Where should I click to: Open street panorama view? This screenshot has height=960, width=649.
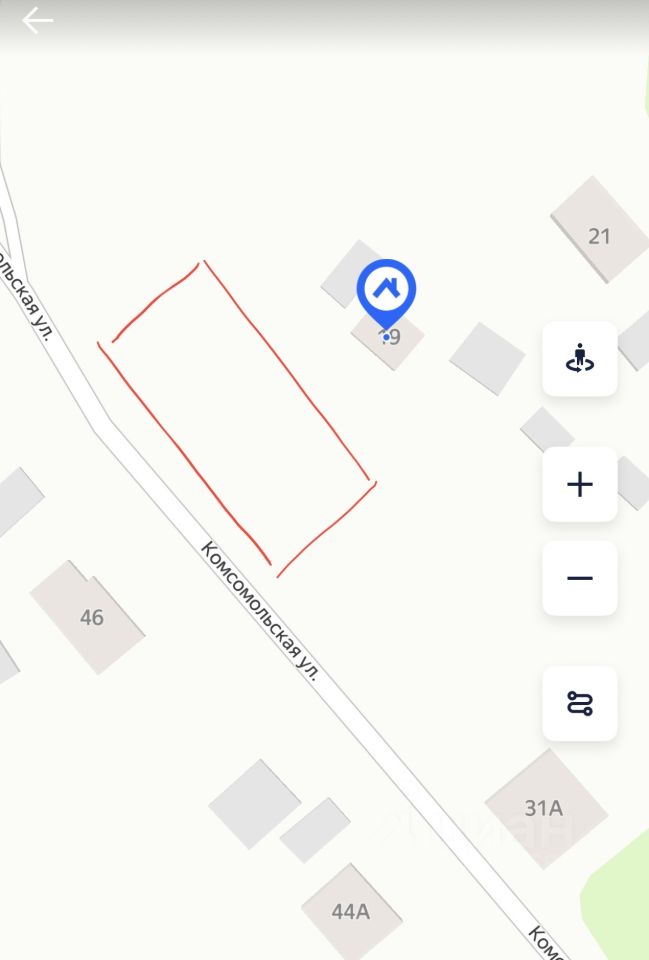tap(579, 359)
